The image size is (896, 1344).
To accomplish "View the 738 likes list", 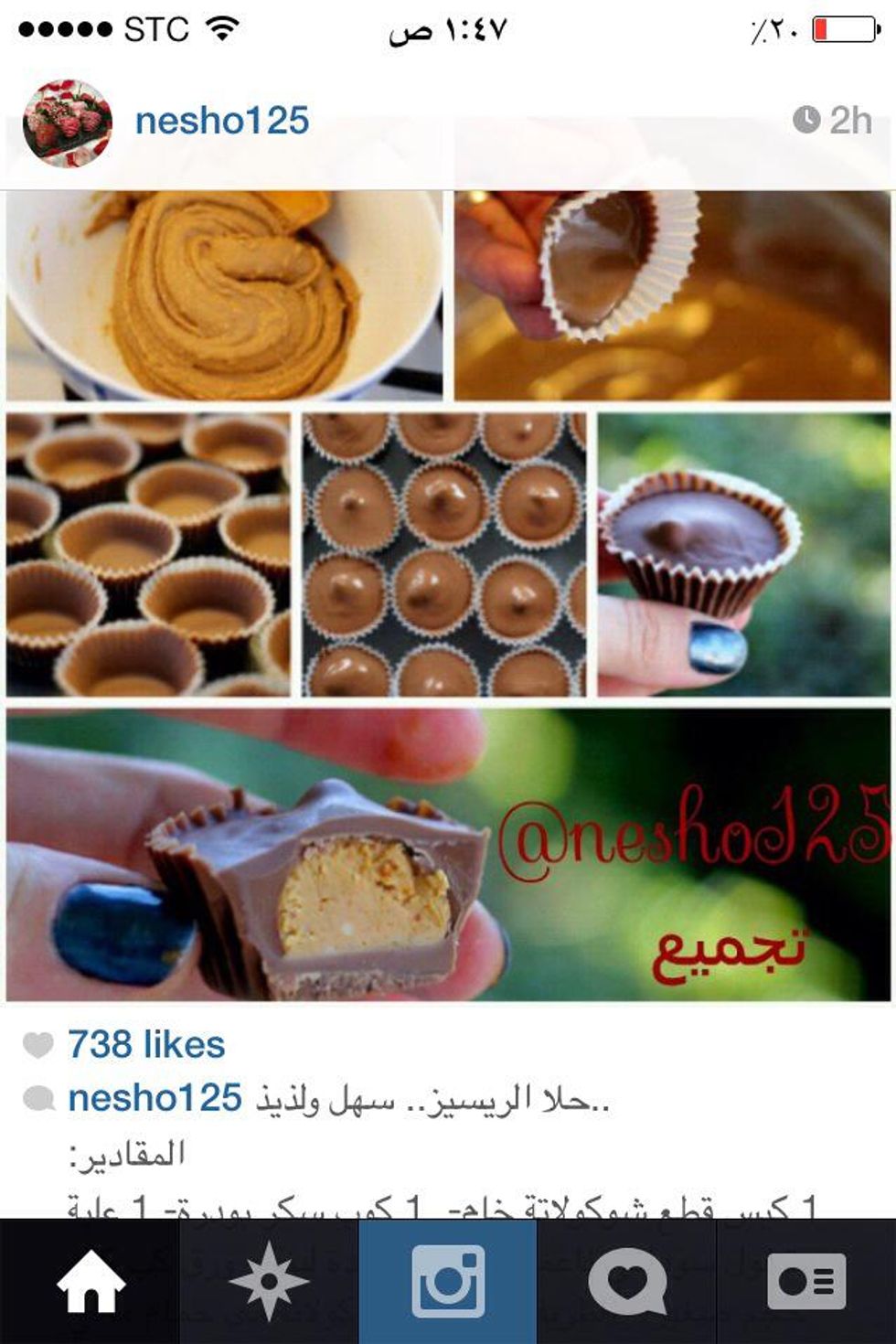I will point(146,1044).
